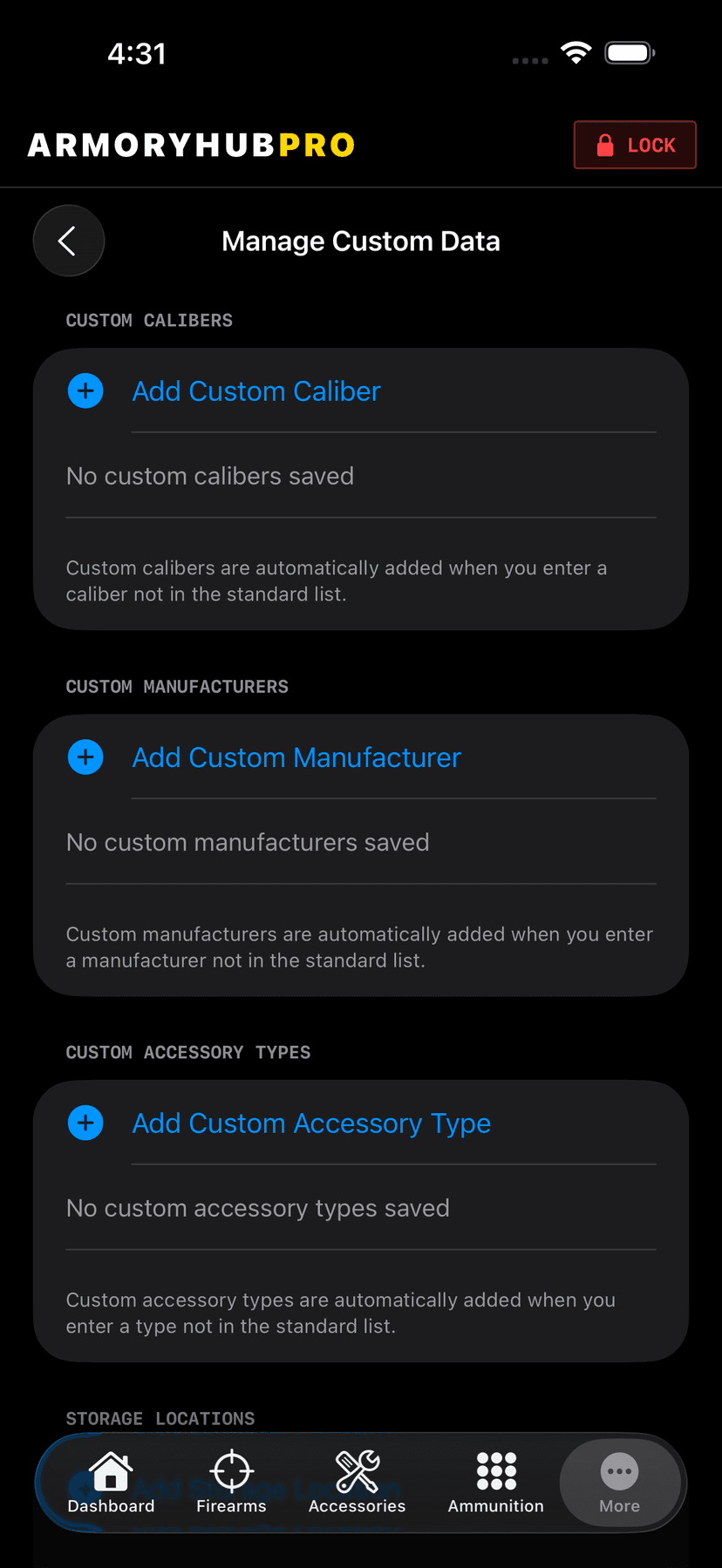Add a custom accessory type
The image size is (722, 1568).
[310, 1123]
